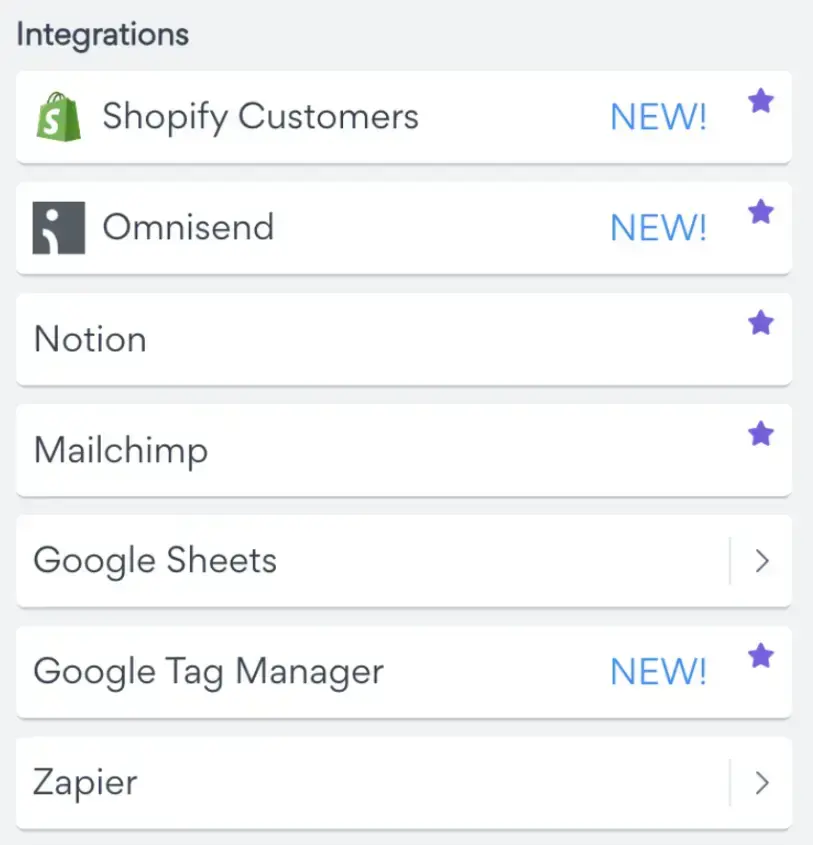
Task: Click the NEW! label on Google Tag Manager
Action: pyautogui.click(x=658, y=672)
